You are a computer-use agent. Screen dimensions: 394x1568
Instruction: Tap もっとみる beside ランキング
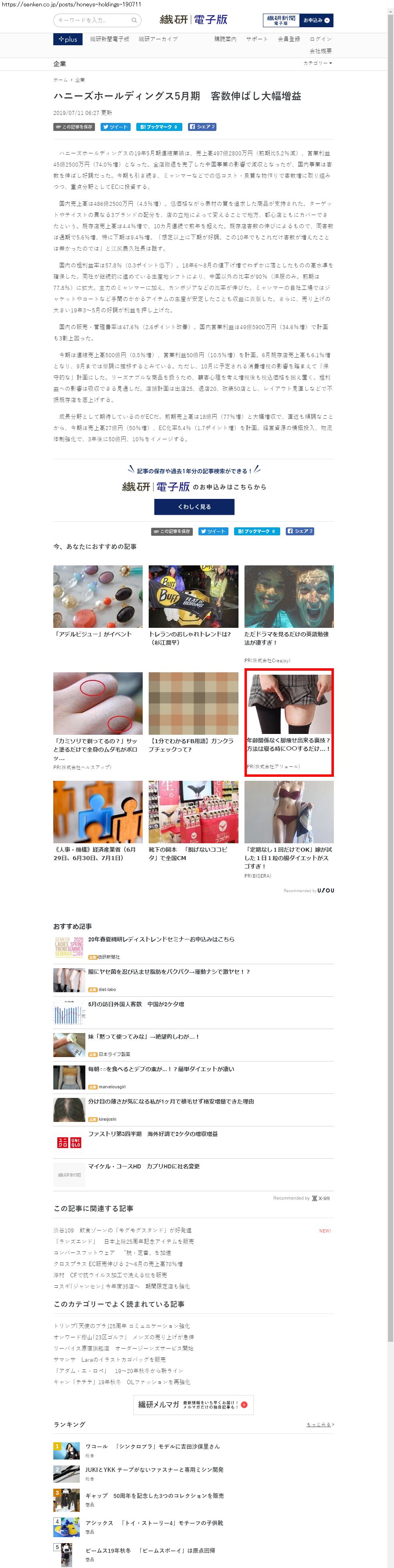(x=320, y=1424)
